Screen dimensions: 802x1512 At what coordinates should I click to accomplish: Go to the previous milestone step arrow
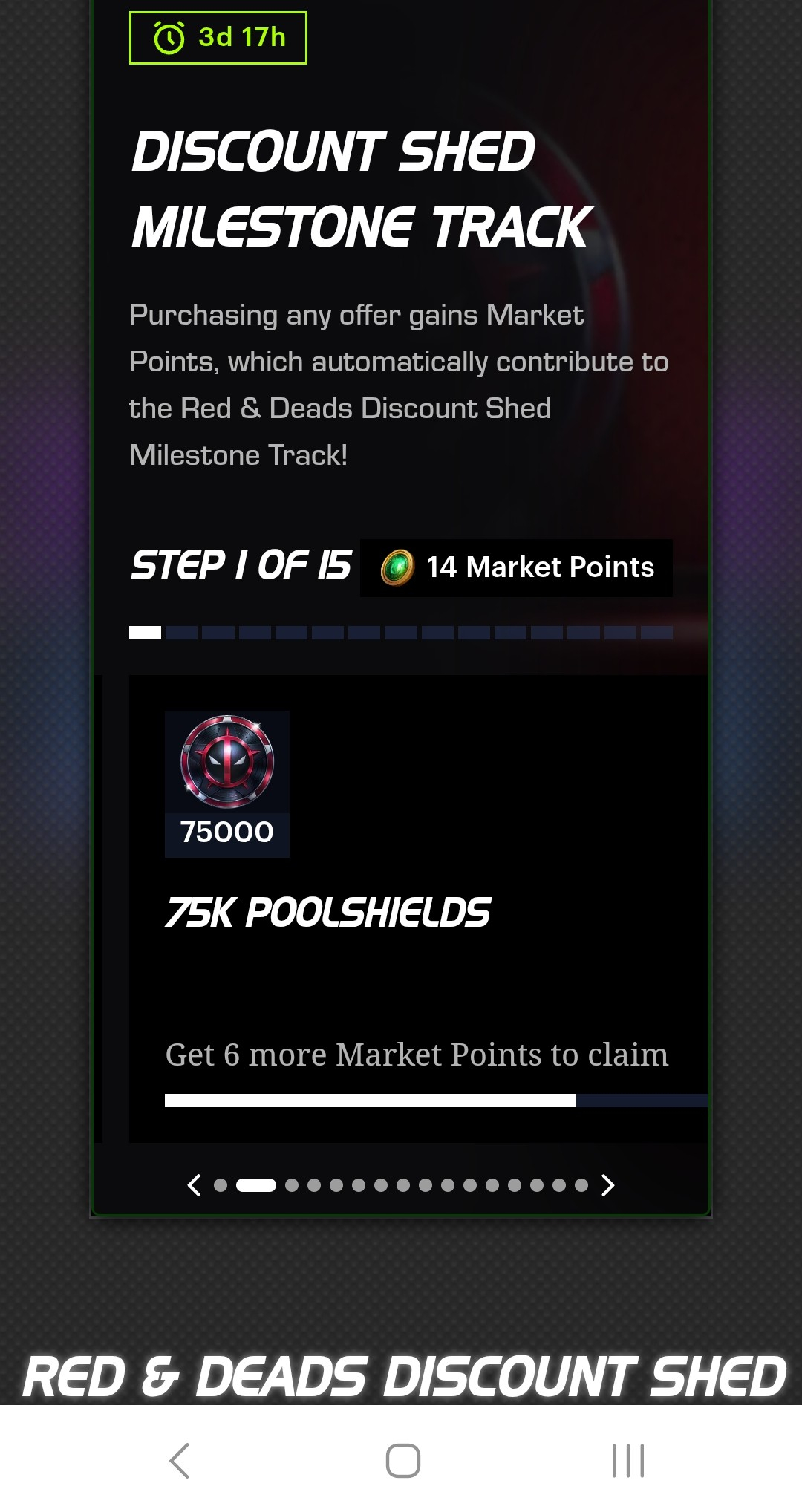[x=195, y=1185]
